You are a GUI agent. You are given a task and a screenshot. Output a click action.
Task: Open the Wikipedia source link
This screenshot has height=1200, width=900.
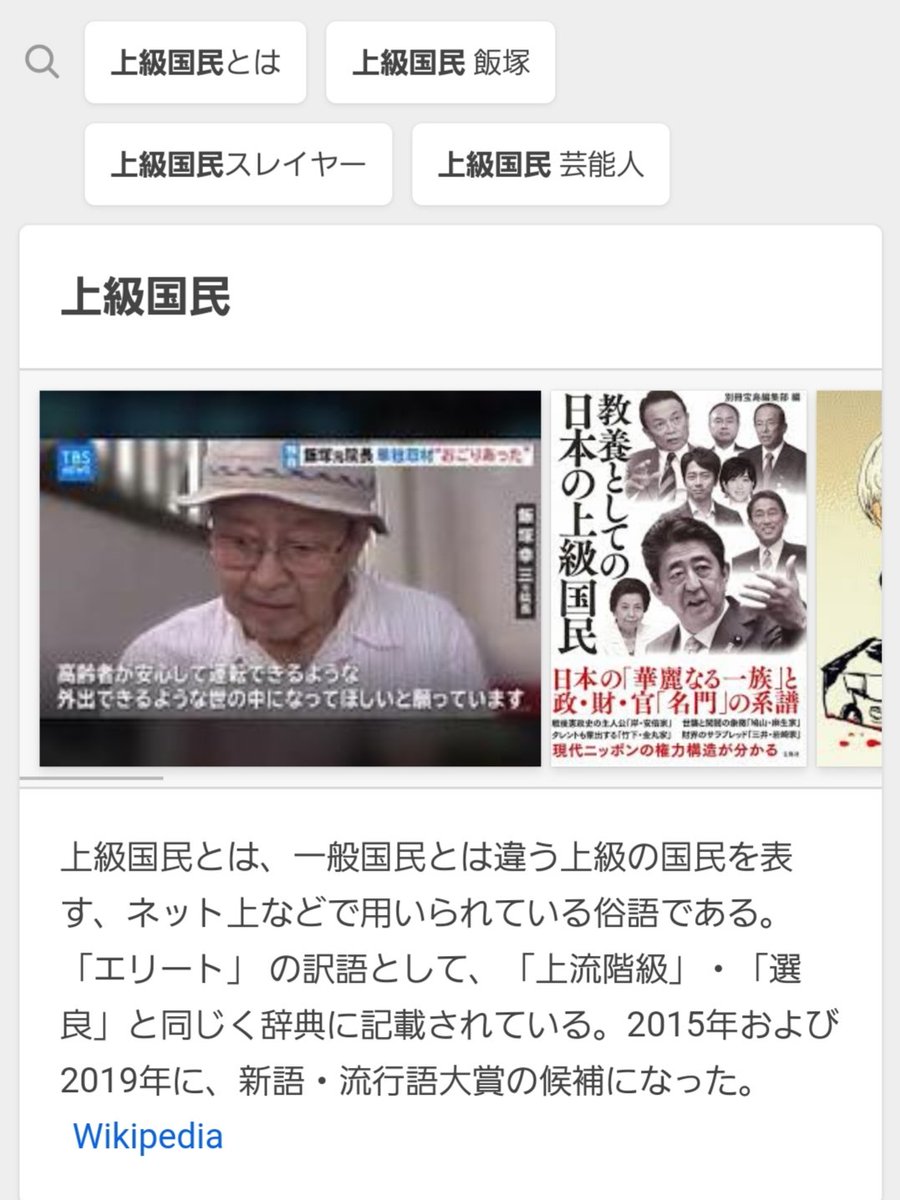147,1136
